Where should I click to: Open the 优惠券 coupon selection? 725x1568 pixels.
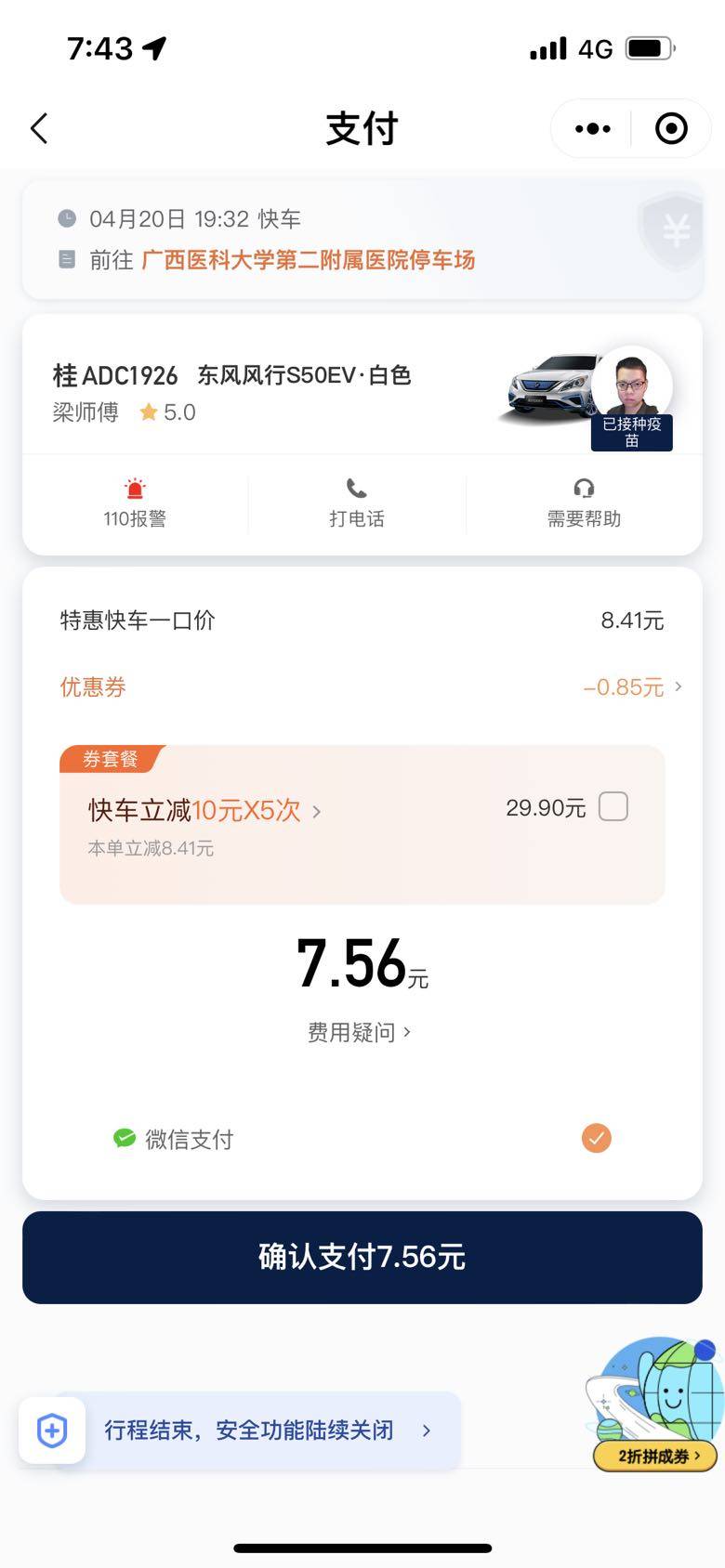632,687
